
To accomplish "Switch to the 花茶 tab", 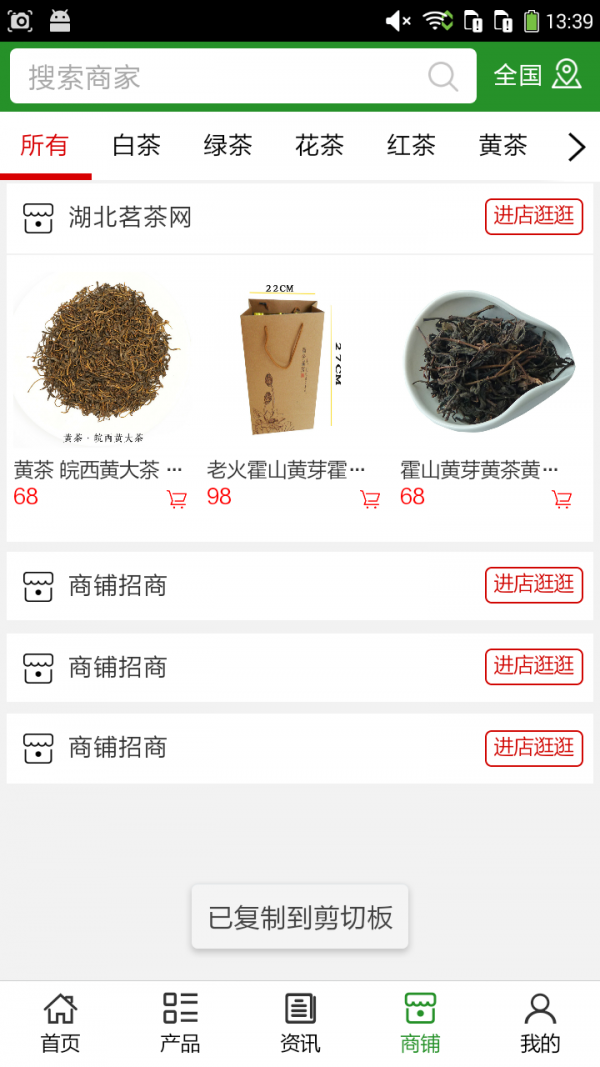I will [x=320, y=146].
